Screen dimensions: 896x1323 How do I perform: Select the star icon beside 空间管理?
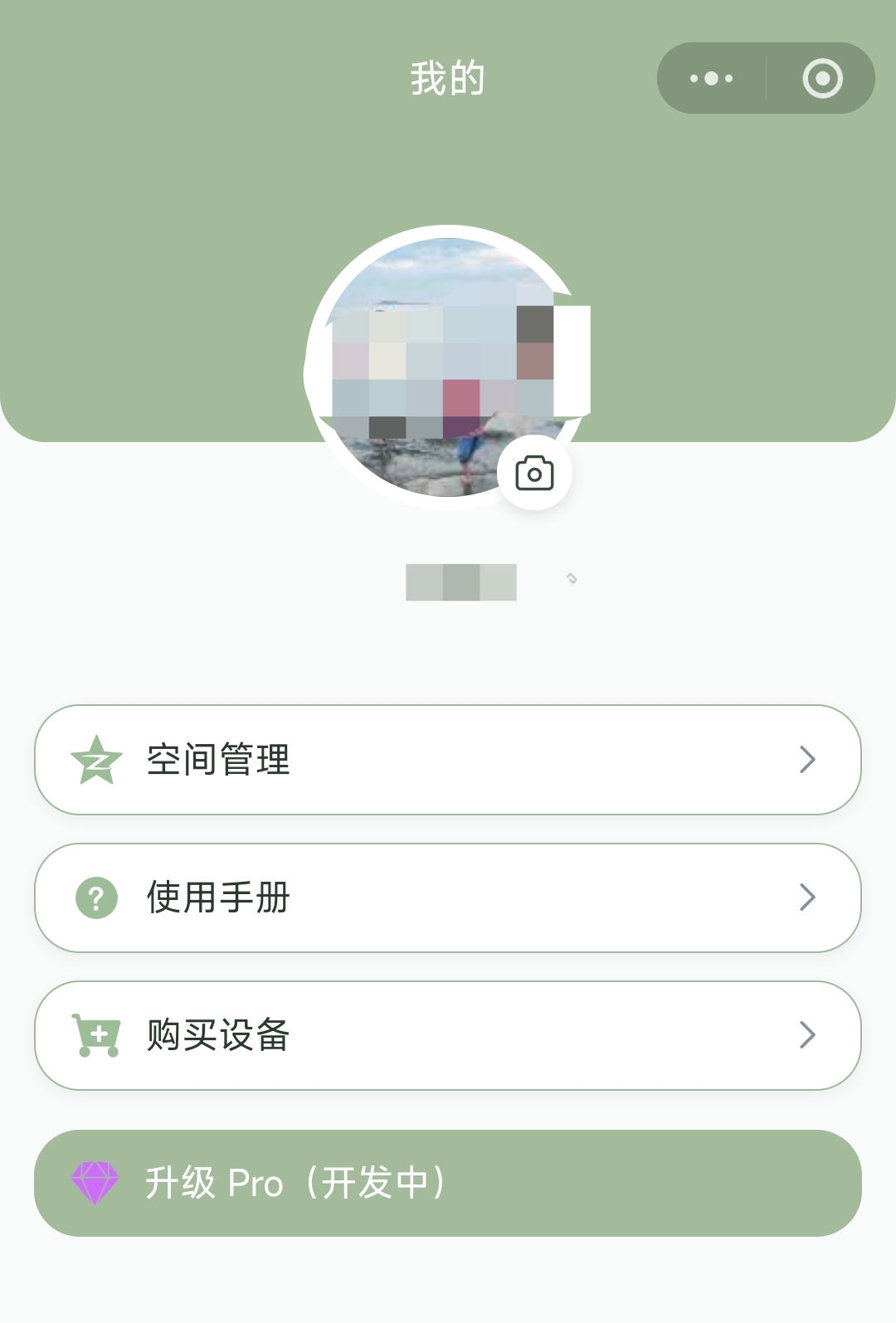tap(94, 759)
